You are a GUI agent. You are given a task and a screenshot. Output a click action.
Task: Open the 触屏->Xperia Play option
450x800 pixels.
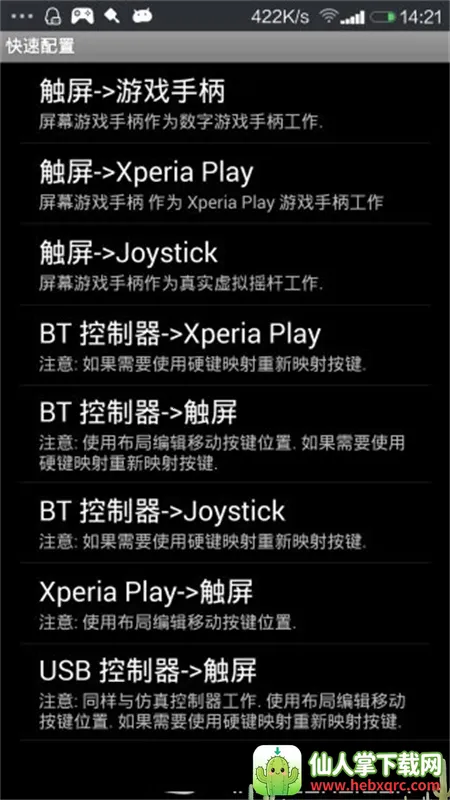(225, 184)
